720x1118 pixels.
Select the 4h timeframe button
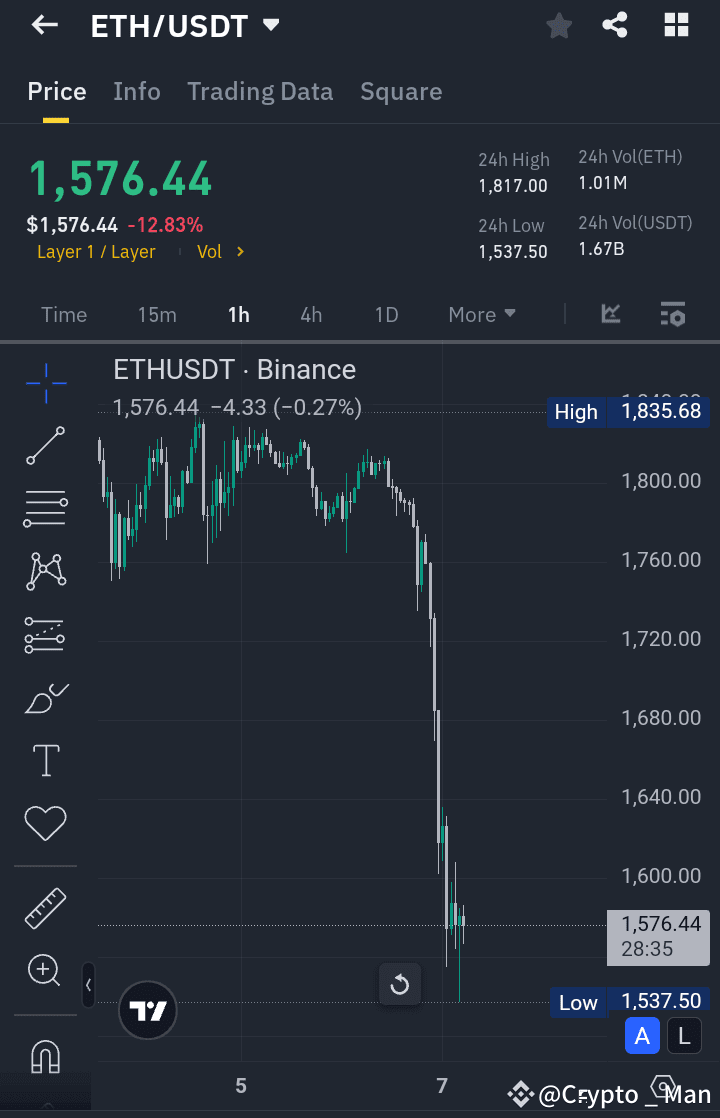pyautogui.click(x=311, y=314)
